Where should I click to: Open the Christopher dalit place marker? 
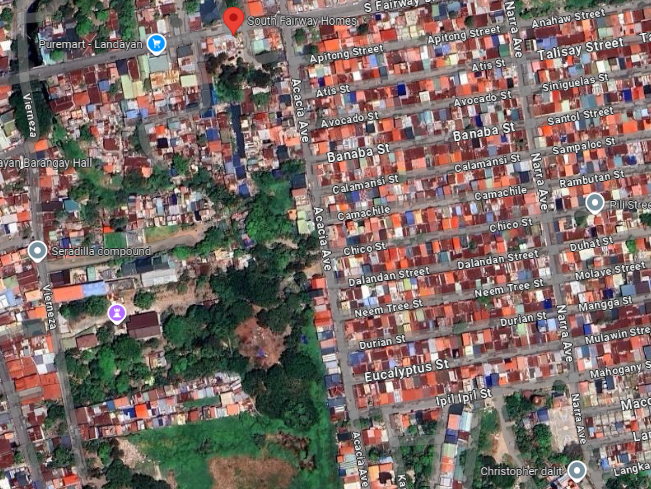point(576,470)
